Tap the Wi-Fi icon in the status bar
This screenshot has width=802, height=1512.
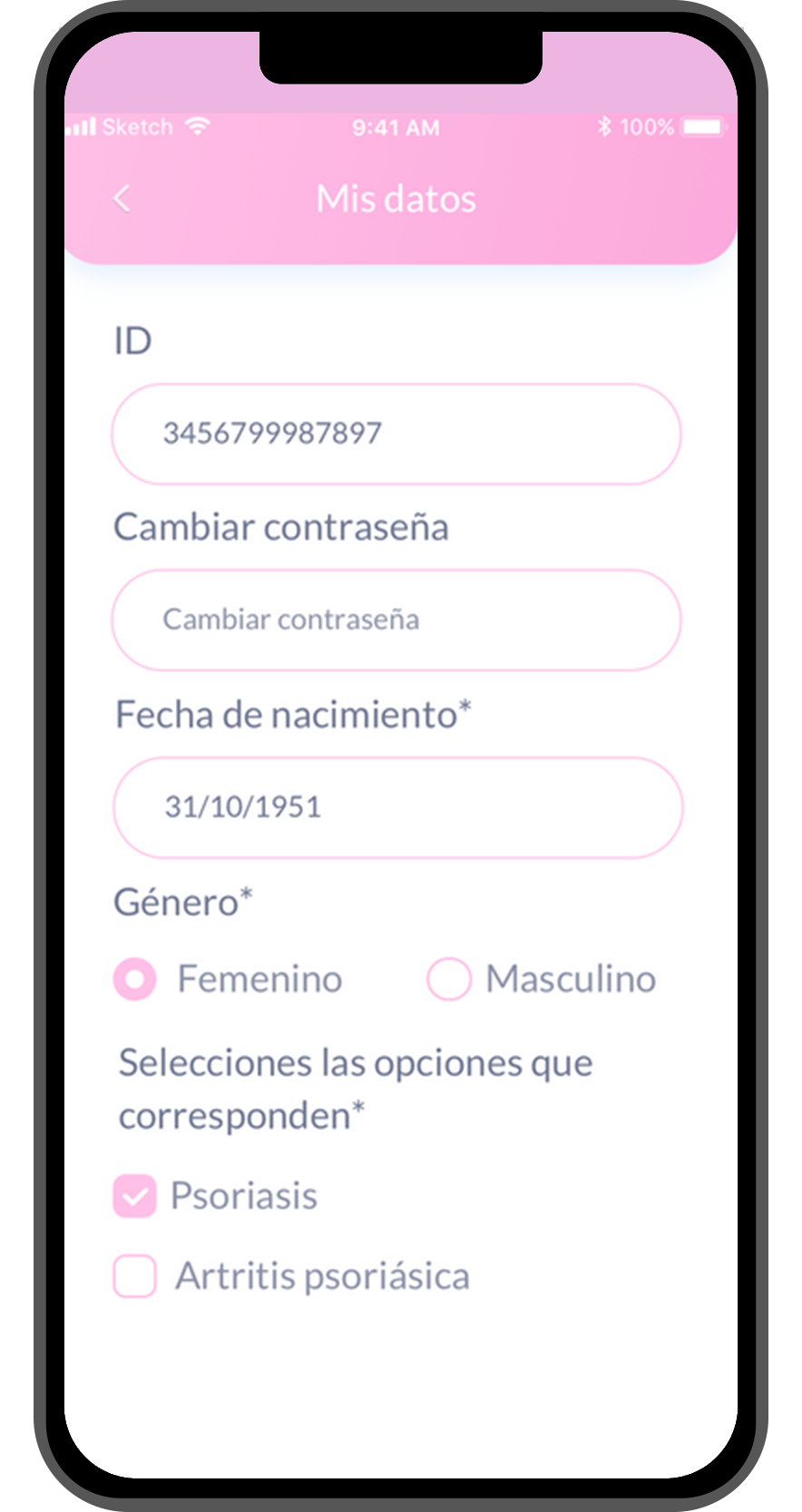pyautogui.click(x=198, y=126)
